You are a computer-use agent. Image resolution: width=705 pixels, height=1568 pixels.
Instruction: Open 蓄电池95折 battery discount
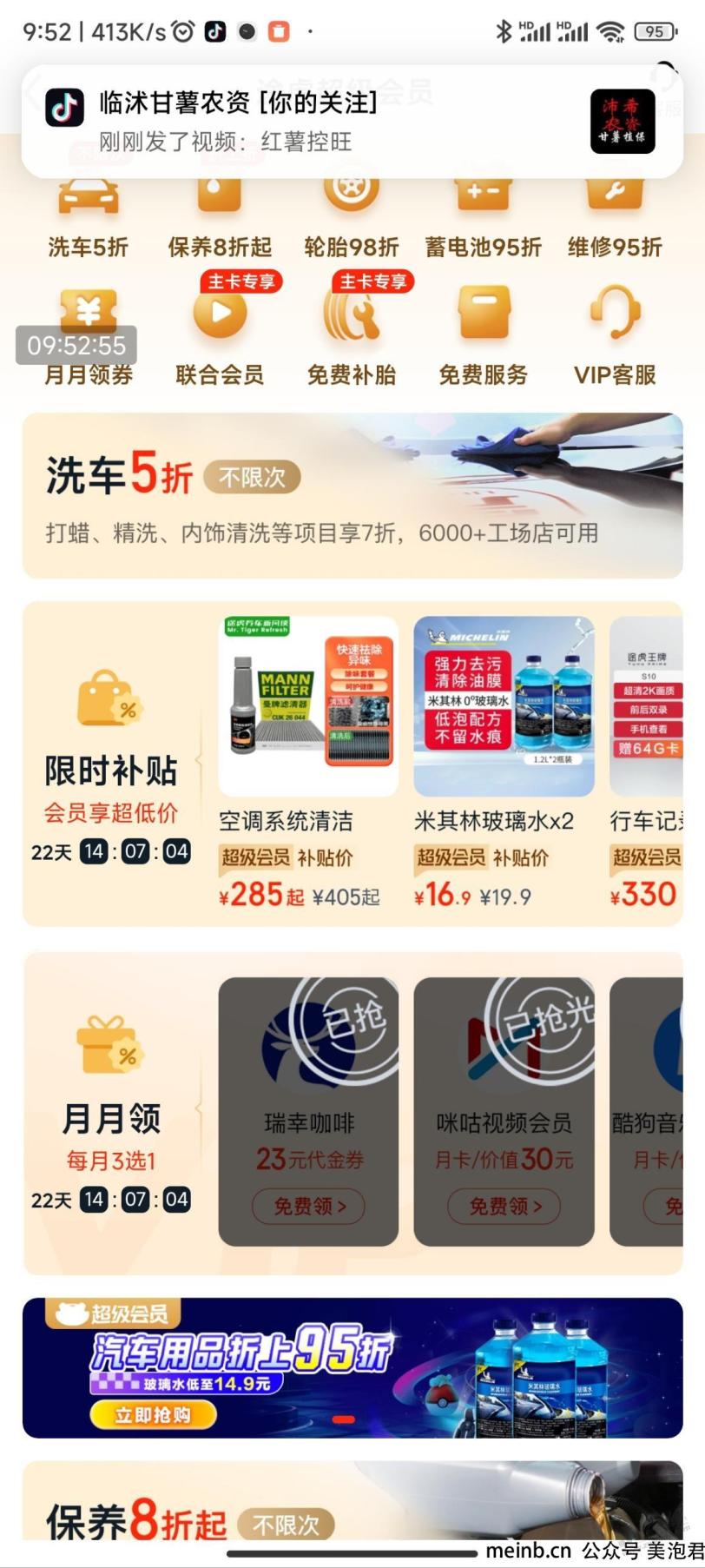[x=483, y=217]
